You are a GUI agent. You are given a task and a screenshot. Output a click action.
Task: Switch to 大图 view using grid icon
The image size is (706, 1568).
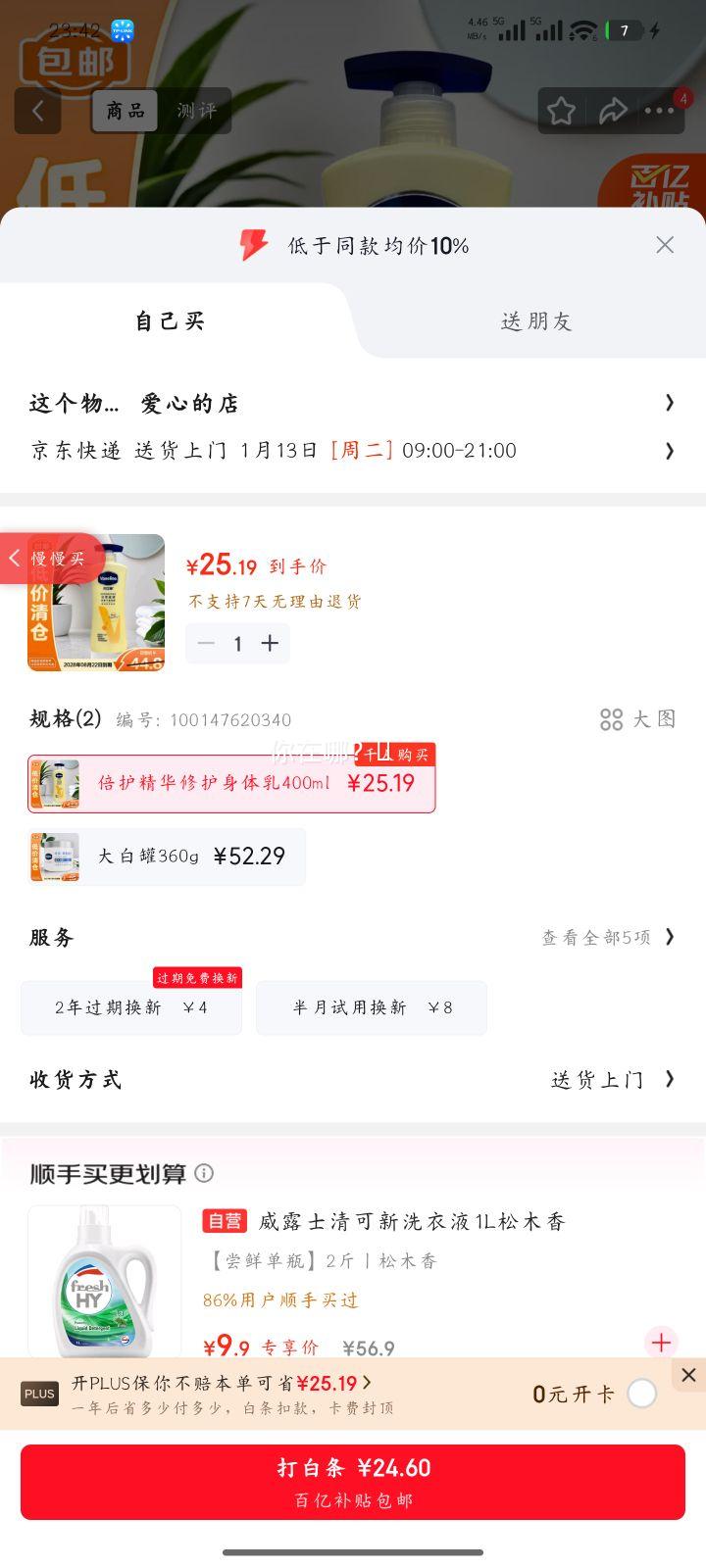point(612,719)
